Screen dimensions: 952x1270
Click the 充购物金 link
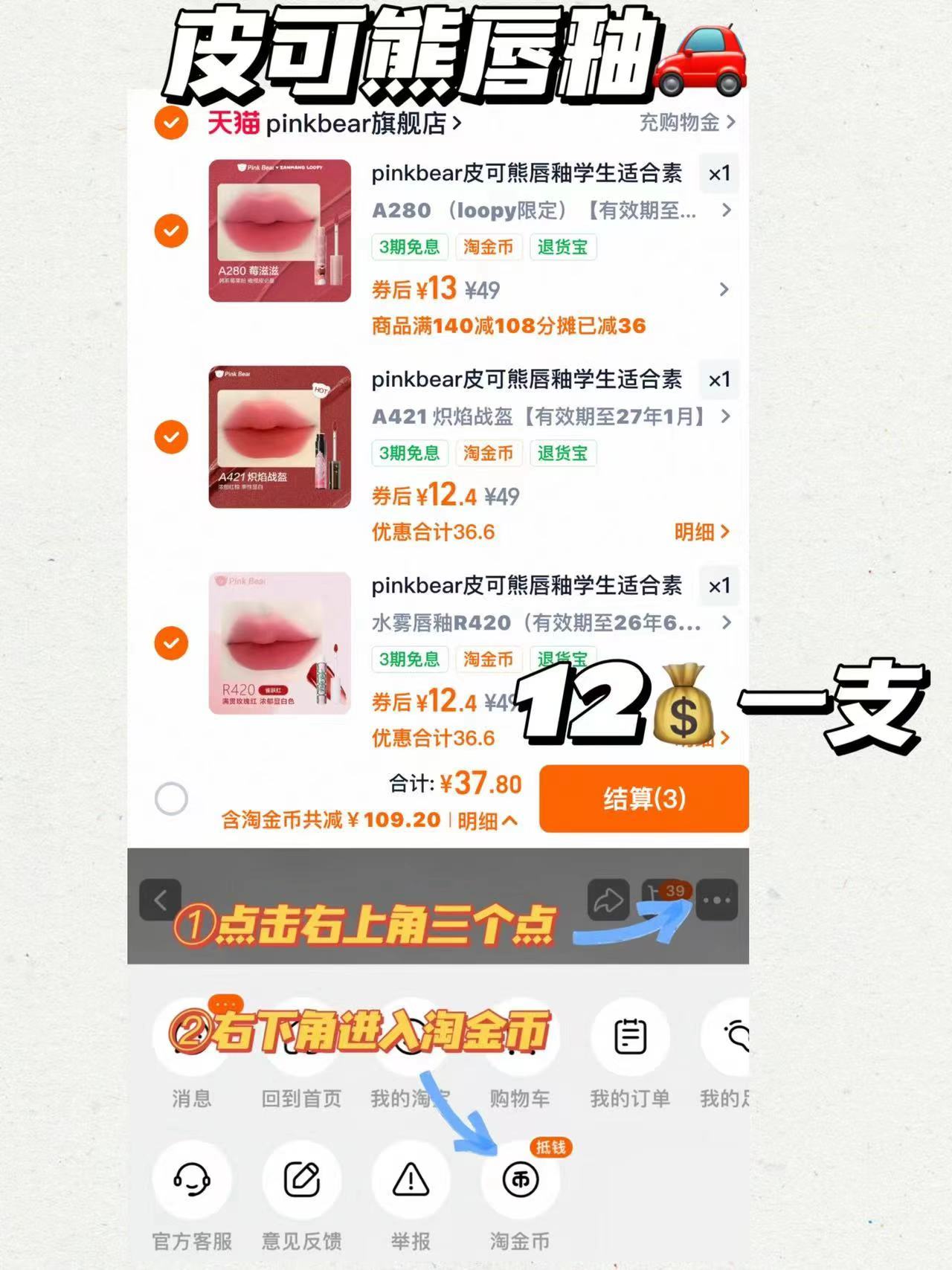coord(681,123)
